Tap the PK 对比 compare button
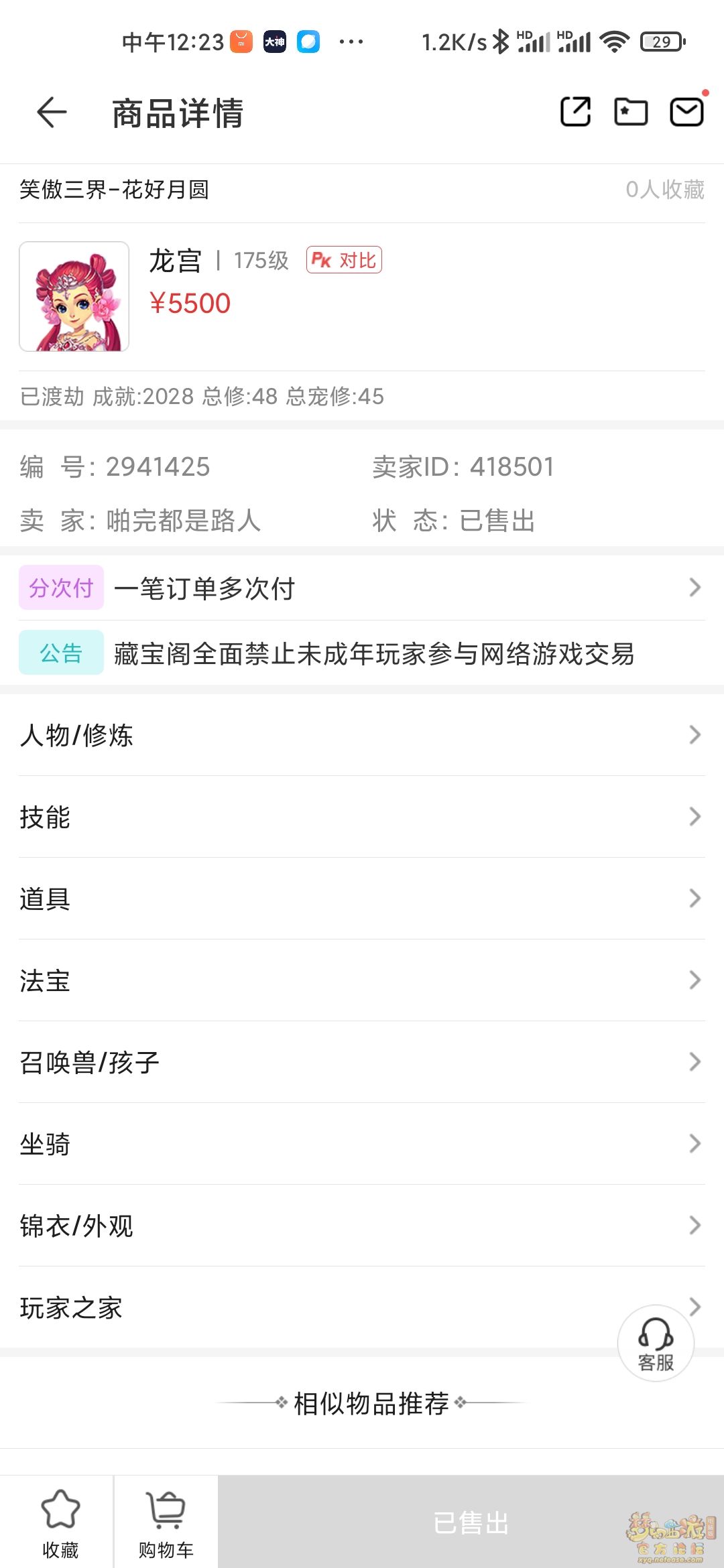724x1568 pixels. pyautogui.click(x=344, y=260)
